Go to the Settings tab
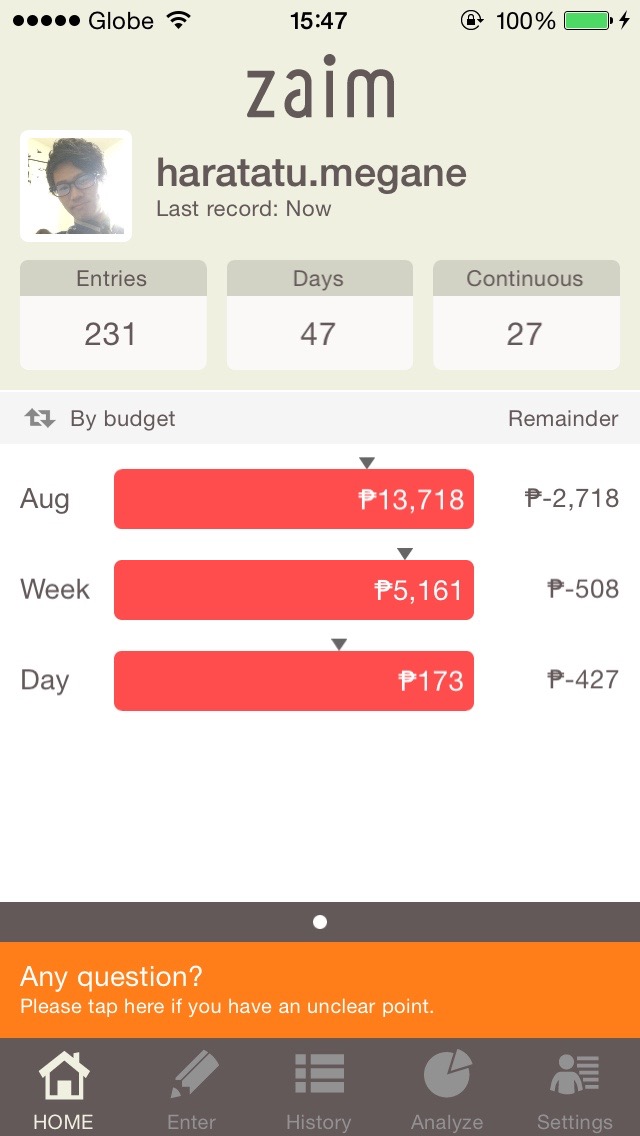The height and width of the screenshot is (1136, 640). click(x=575, y=1088)
